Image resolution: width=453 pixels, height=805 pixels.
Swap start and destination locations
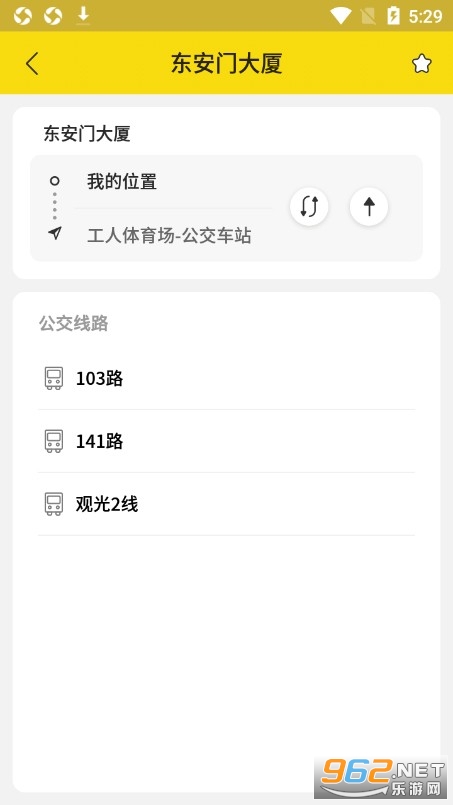tap(309, 207)
